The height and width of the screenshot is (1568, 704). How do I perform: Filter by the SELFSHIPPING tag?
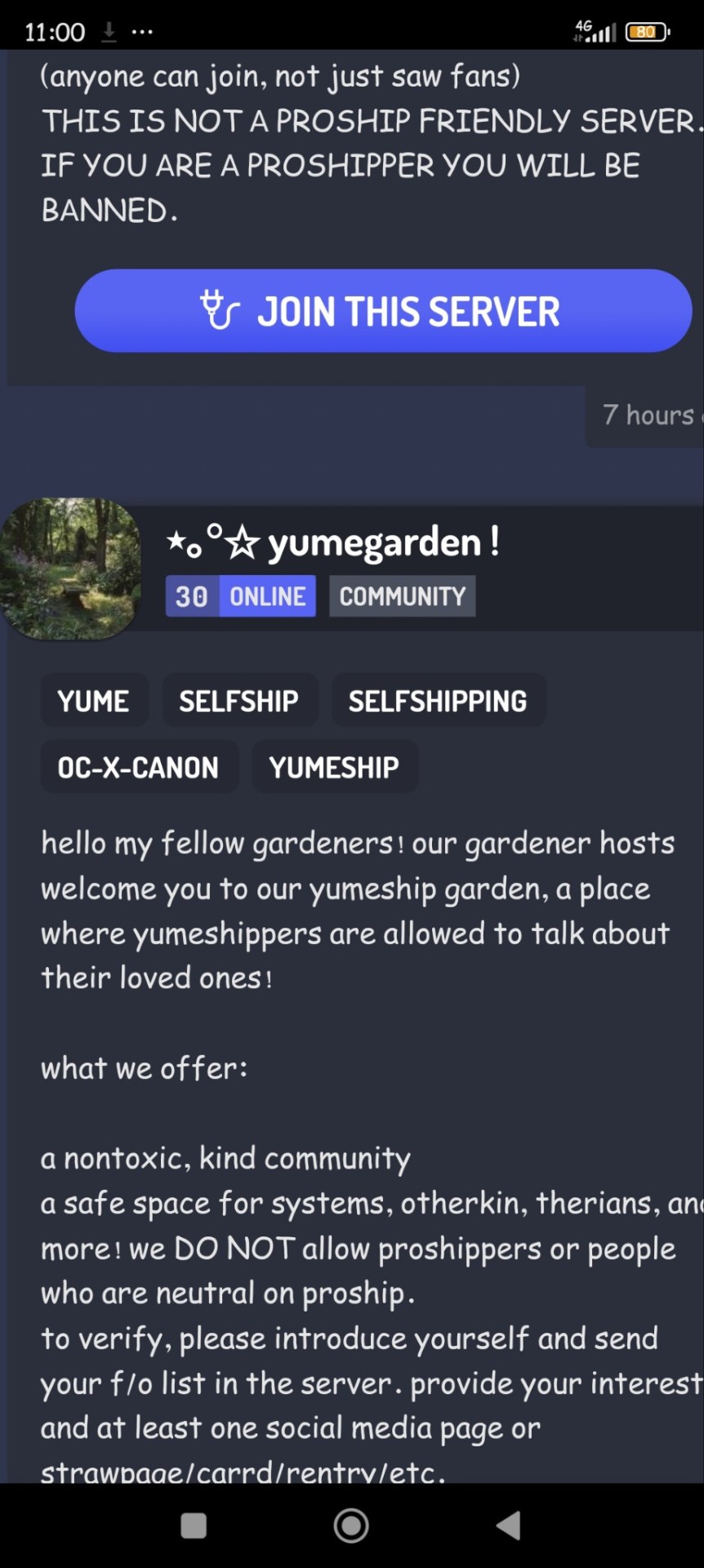pos(438,701)
